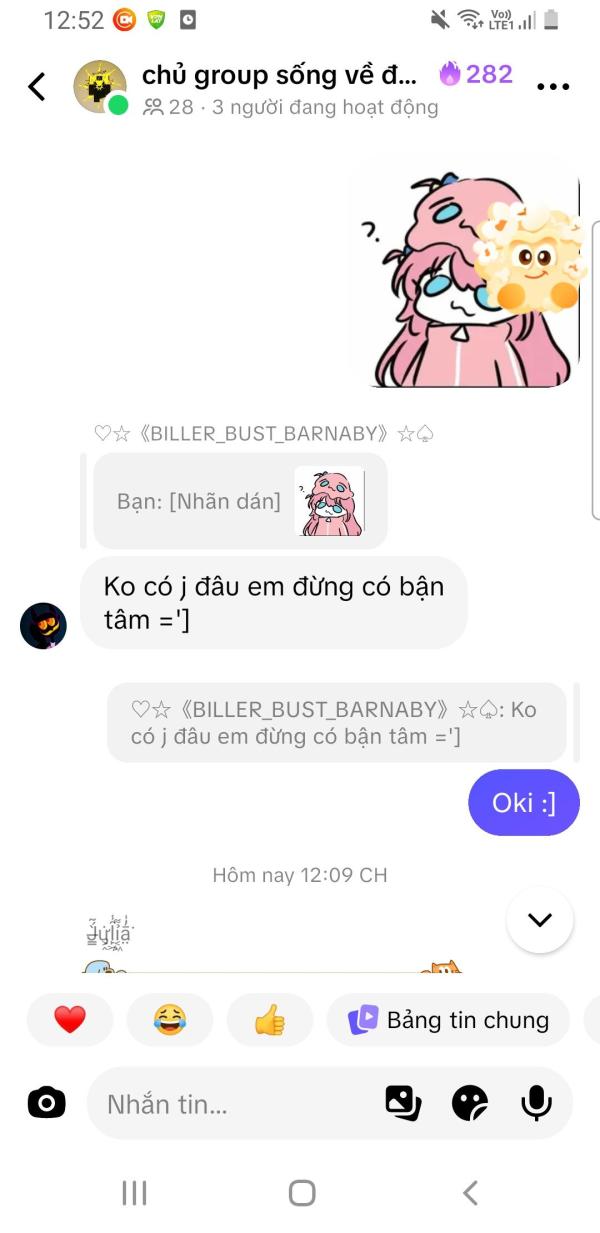This screenshot has height=1233, width=600.
Task: Open Bảng tin chung chip
Action: pyautogui.click(x=448, y=1020)
